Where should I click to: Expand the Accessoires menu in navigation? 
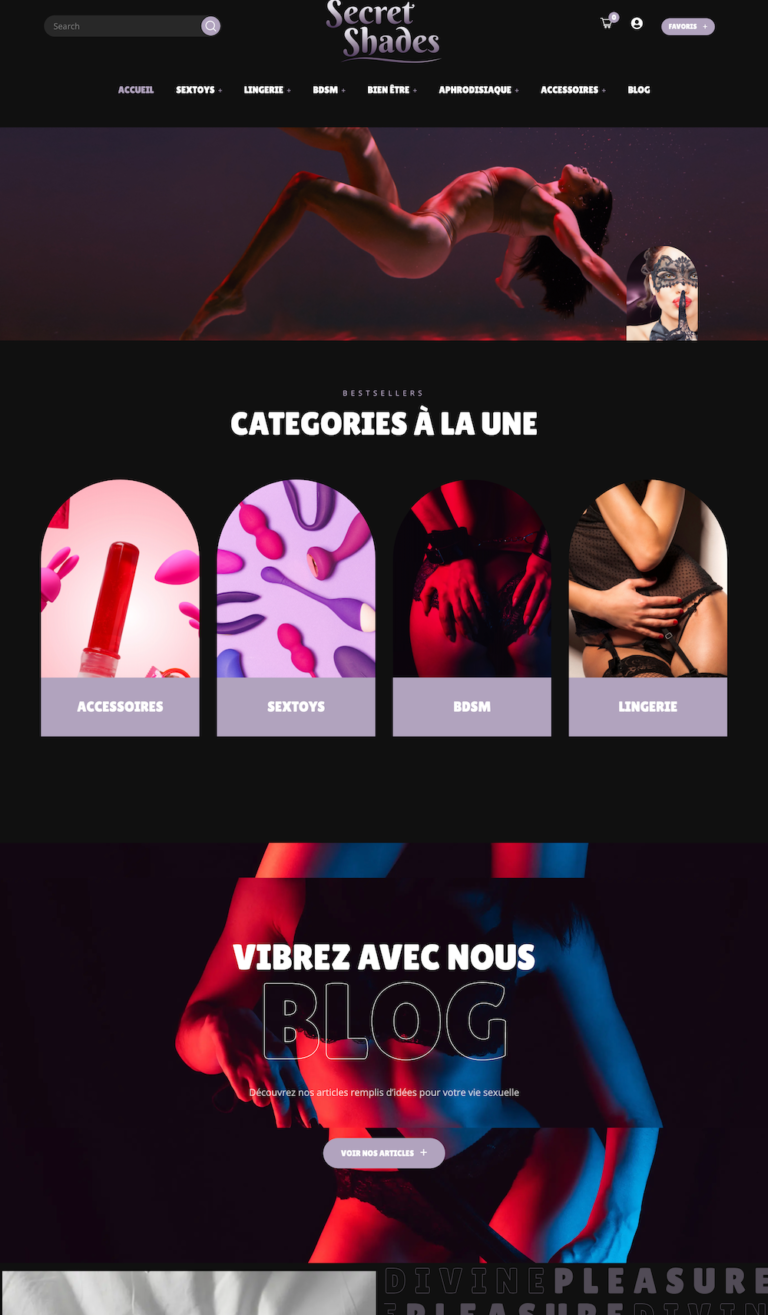pyautogui.click(x=572, y=90)
